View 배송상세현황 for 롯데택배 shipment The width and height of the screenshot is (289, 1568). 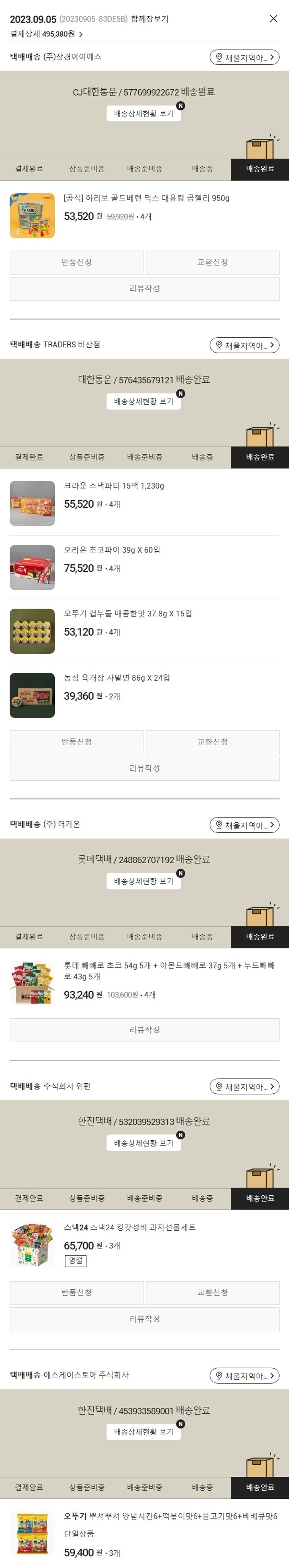coord(144,881)
